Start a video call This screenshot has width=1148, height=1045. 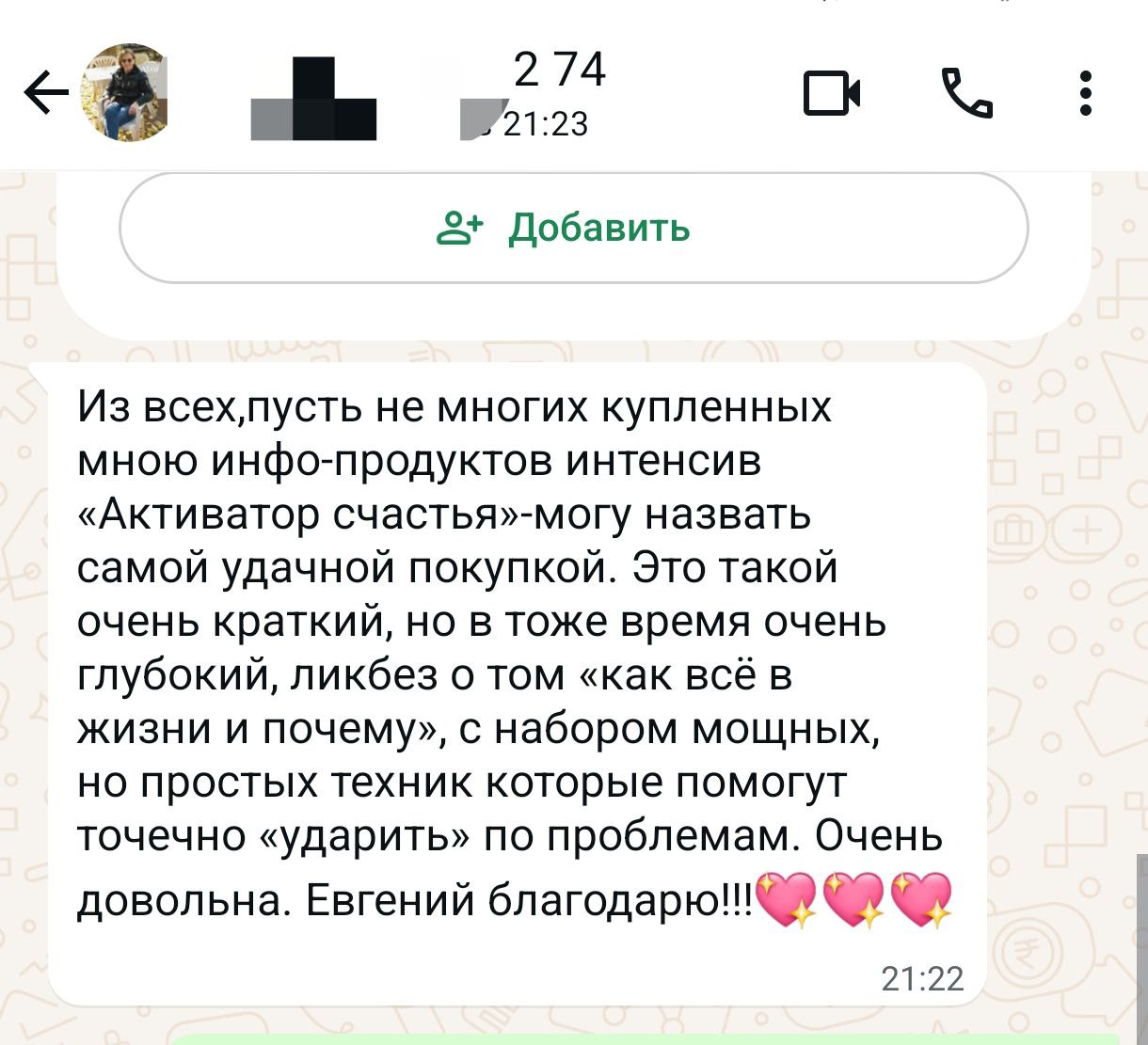(x=832, y=94)
